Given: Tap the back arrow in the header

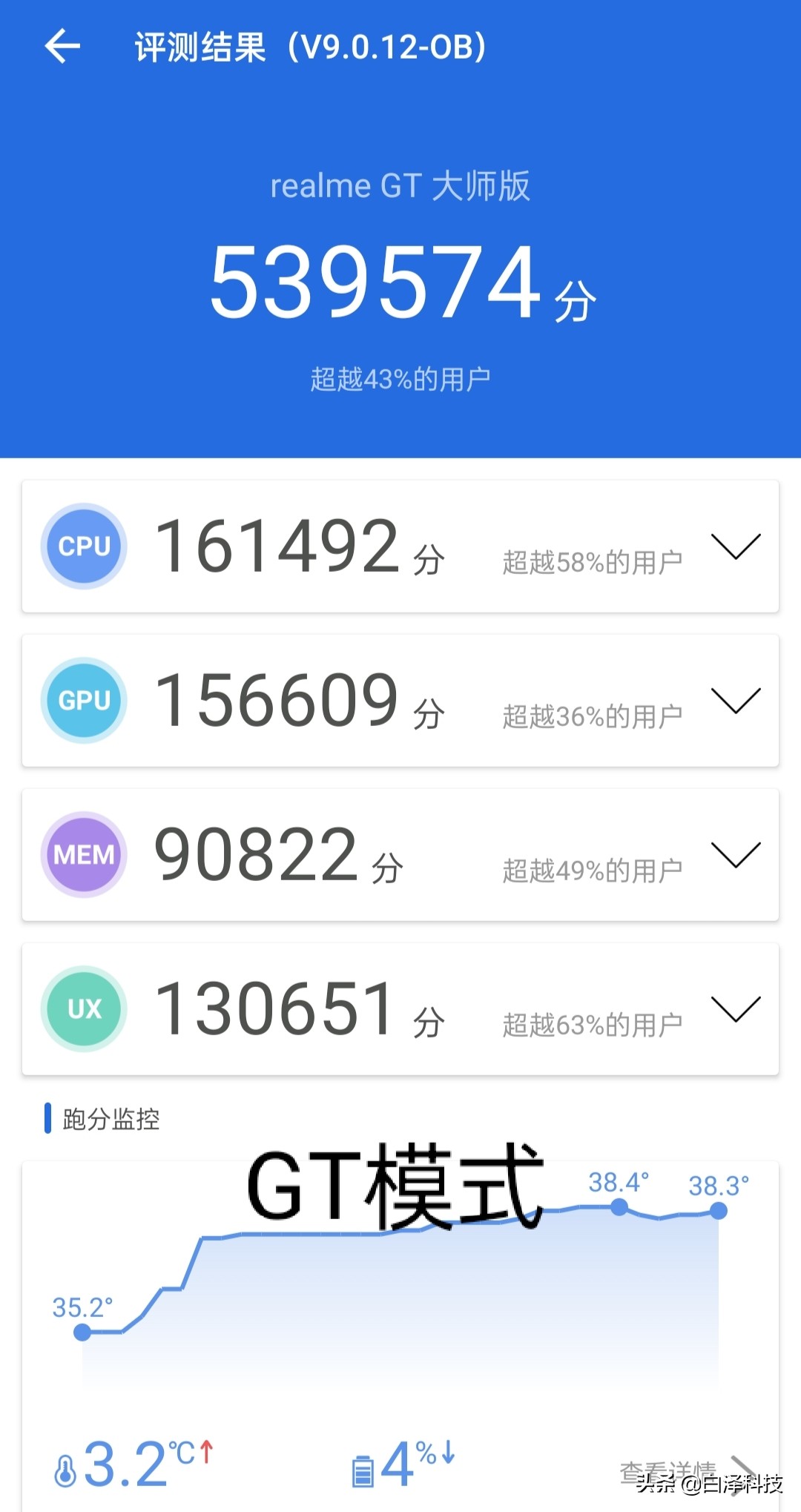Looking at the screenshot, I should click(62, 46).
